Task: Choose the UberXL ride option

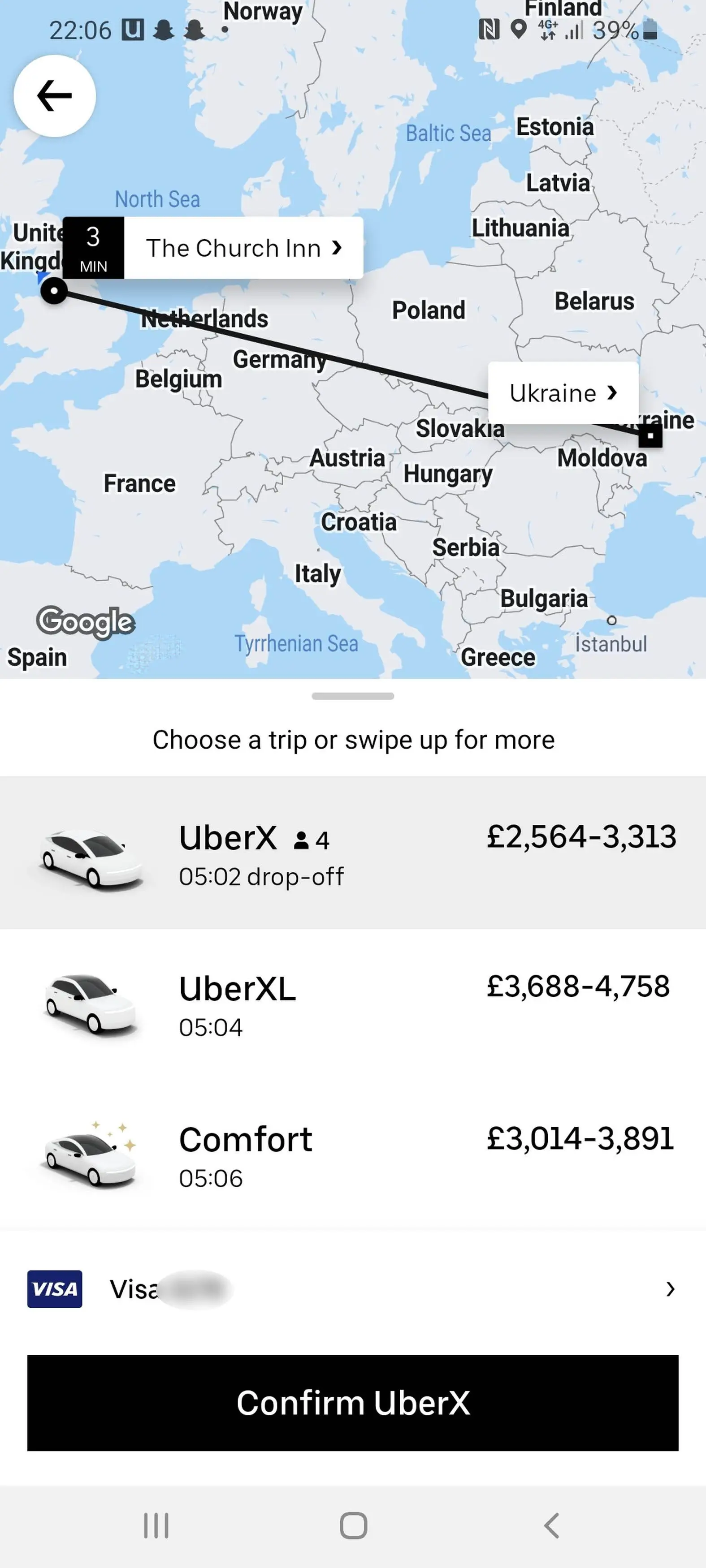Action: tap(353, 1004)
